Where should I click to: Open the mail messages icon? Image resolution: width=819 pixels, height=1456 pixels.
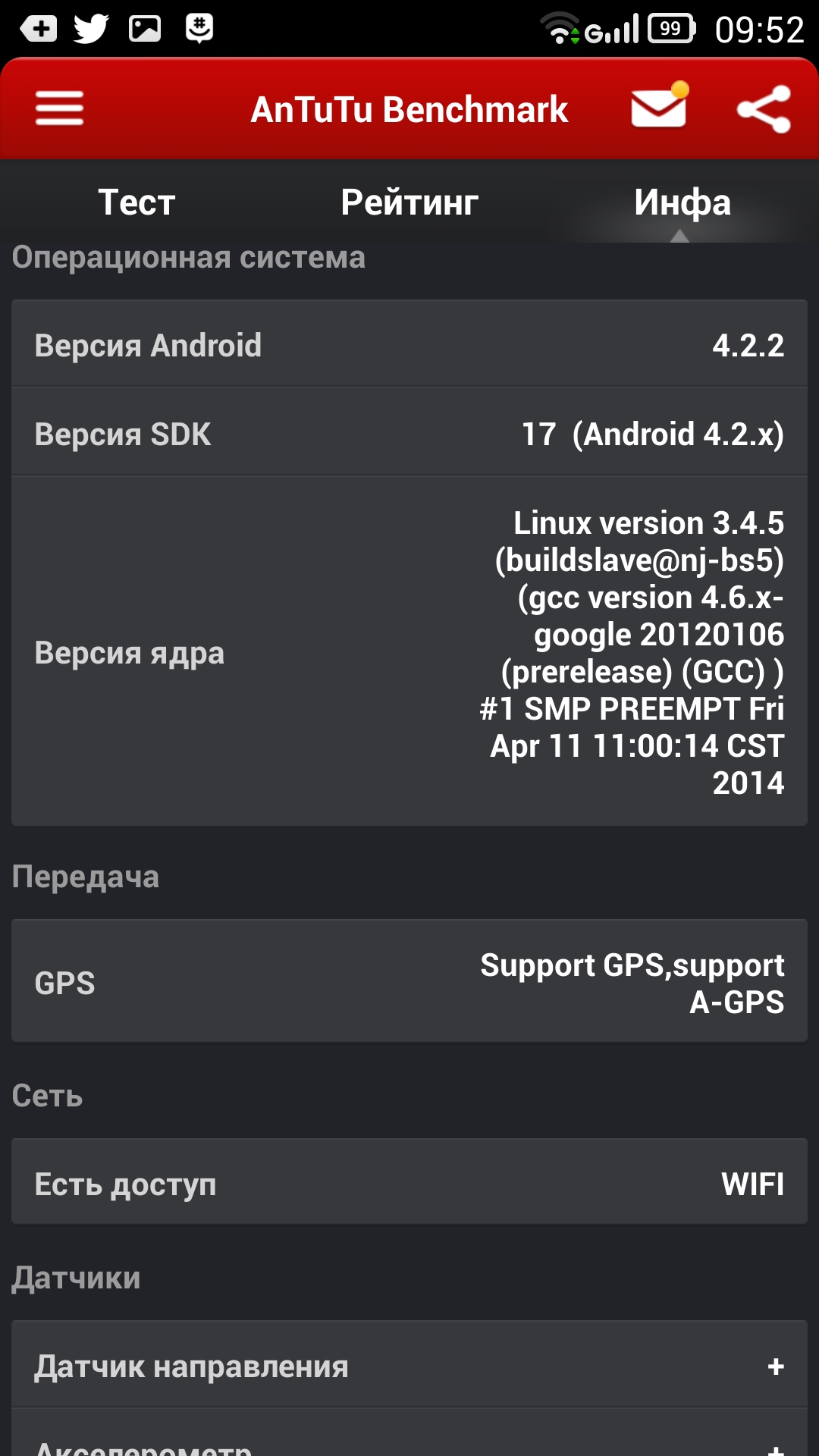[x=660, y=105]
